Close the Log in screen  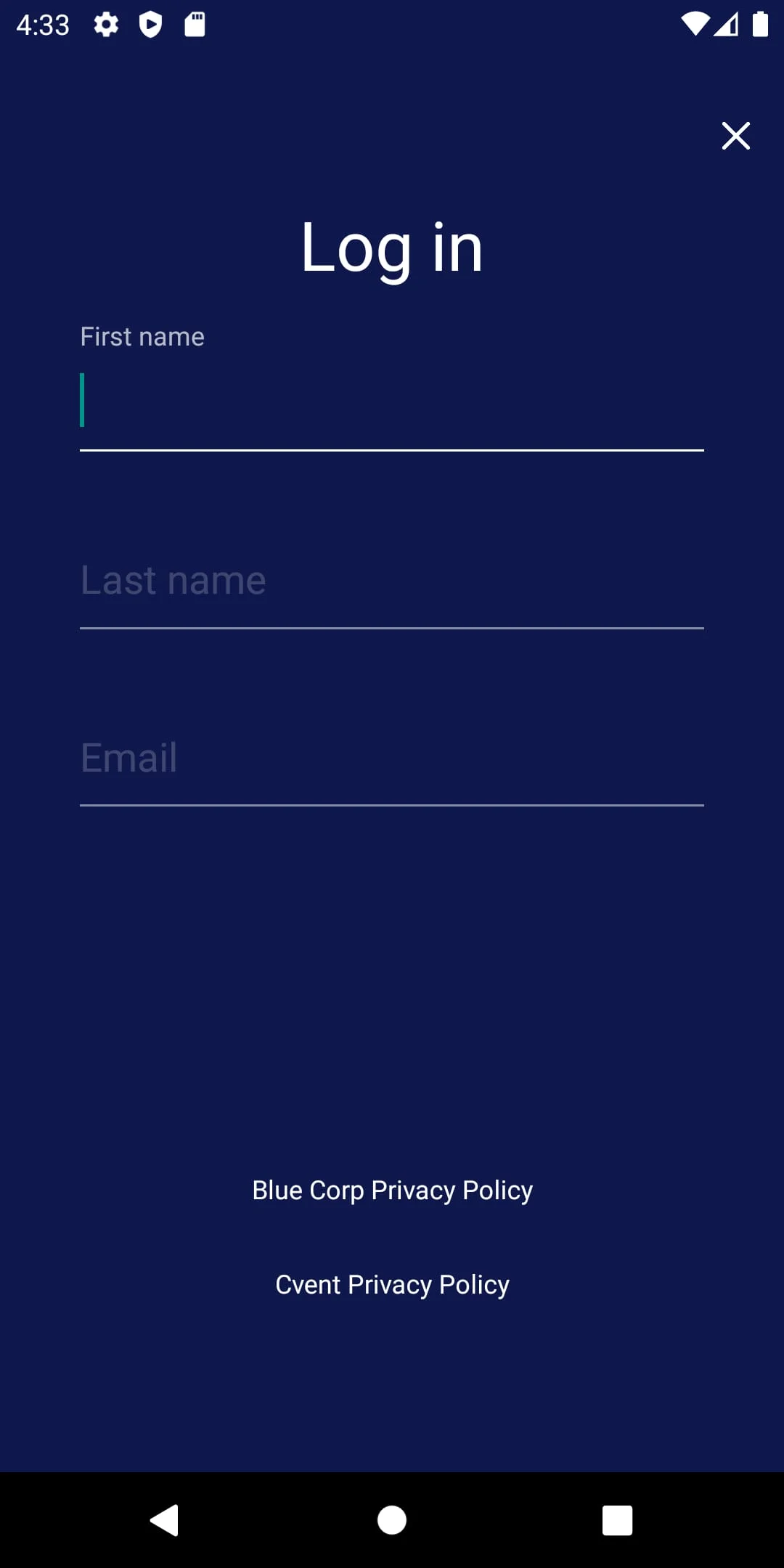[x=735, y=136]
